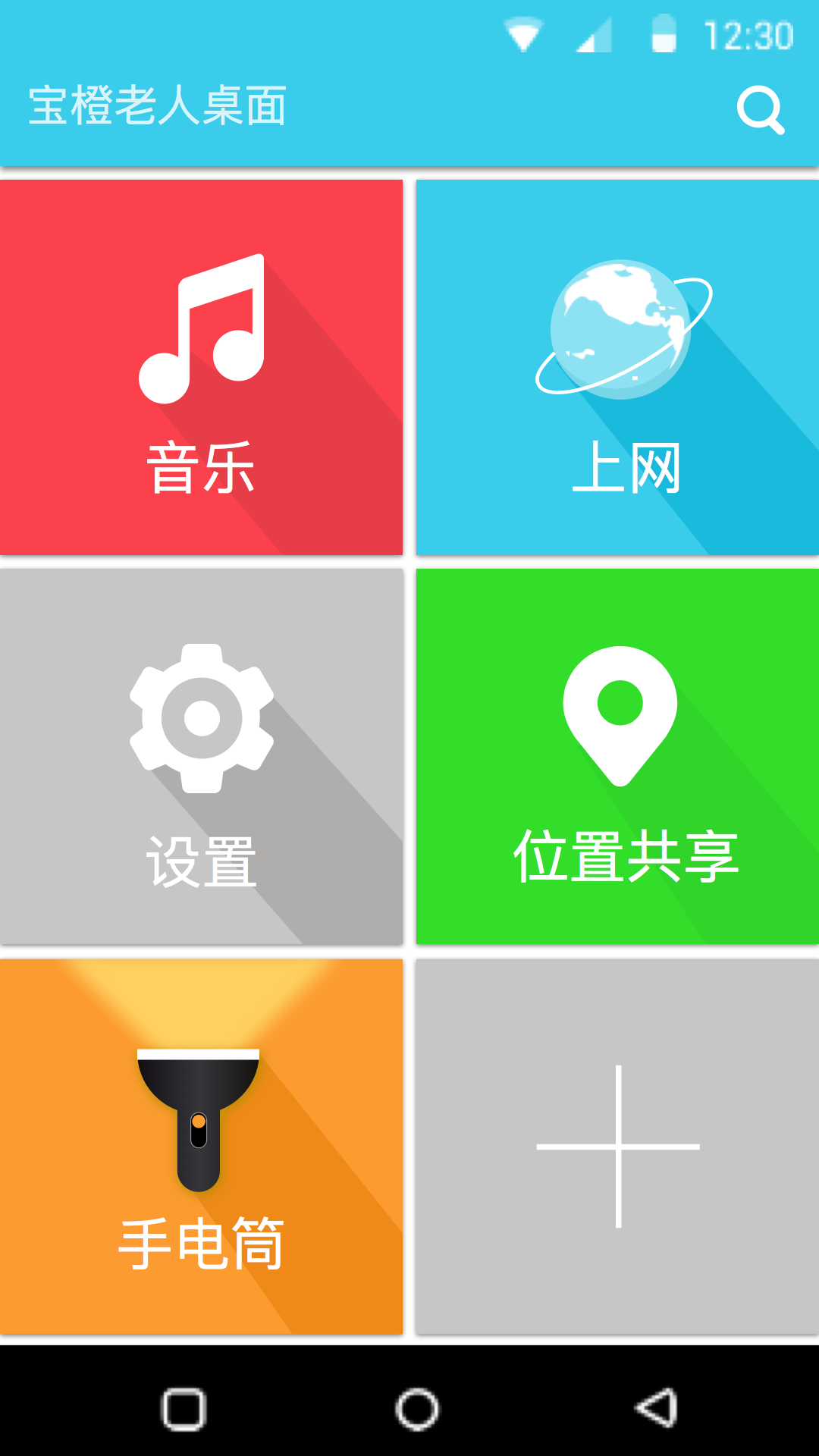819x1456 pixels.
Task: Go back using the system back button
Action: (x=657, y=1409)
